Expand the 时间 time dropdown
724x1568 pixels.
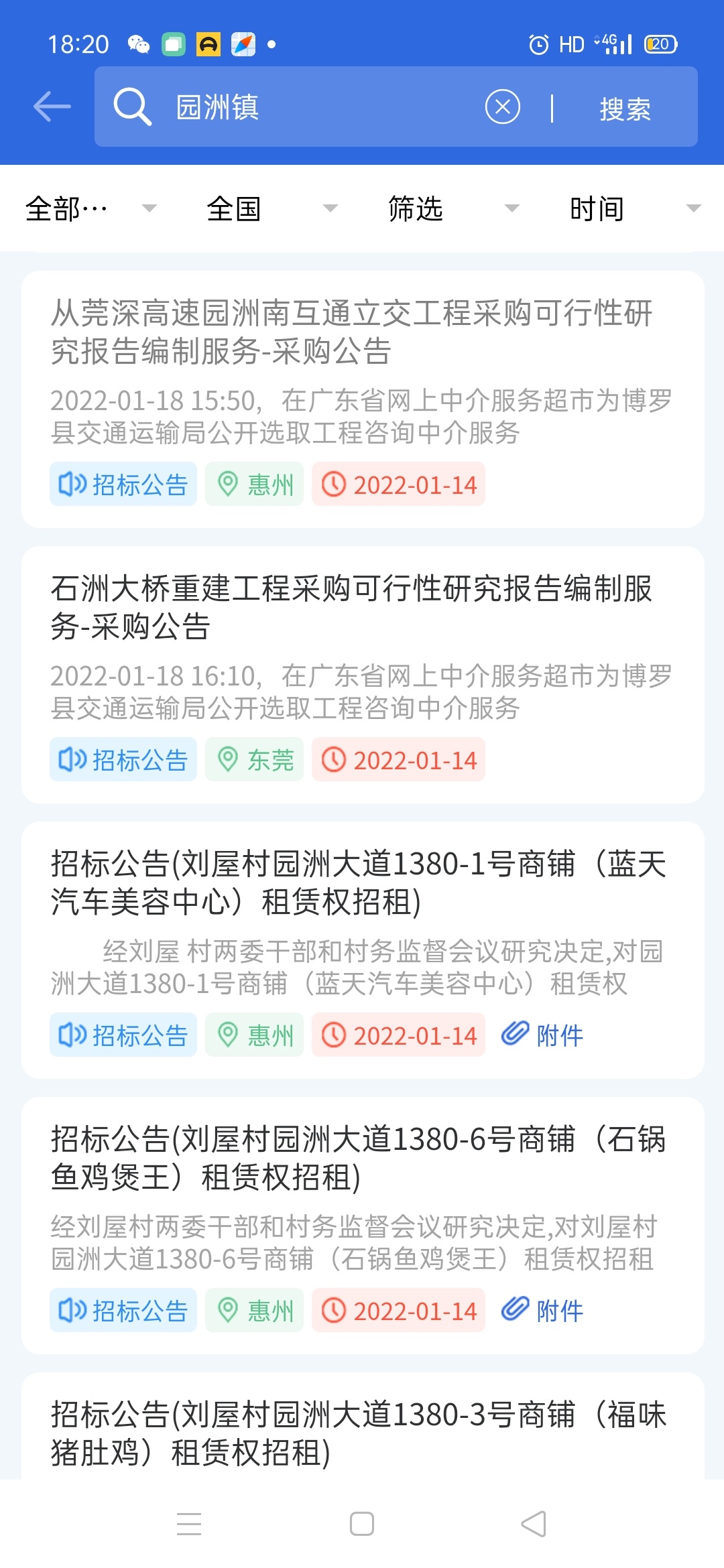click(634, 209)
